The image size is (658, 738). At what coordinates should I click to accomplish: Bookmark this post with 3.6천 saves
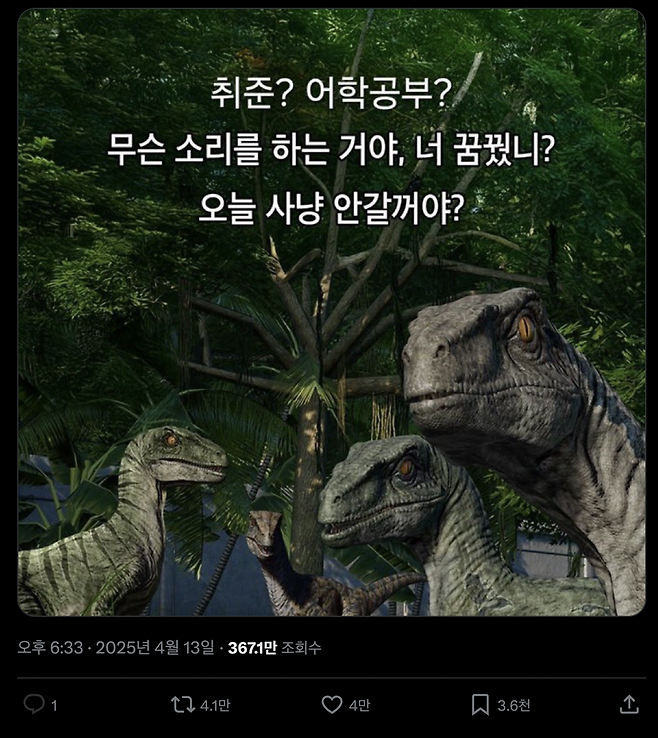pos(480,705)
